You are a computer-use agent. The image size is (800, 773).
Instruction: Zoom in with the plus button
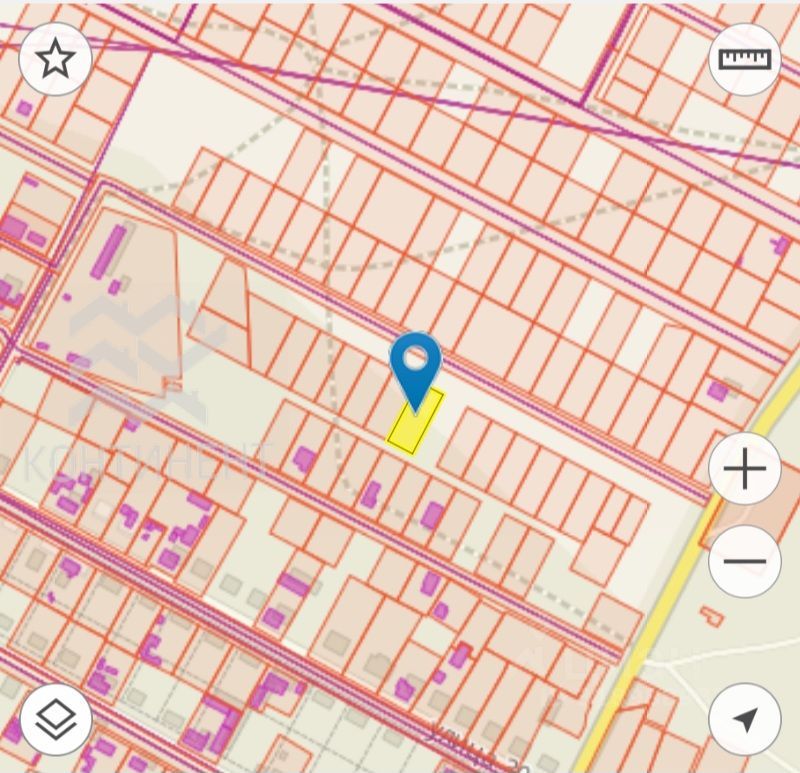745,469
